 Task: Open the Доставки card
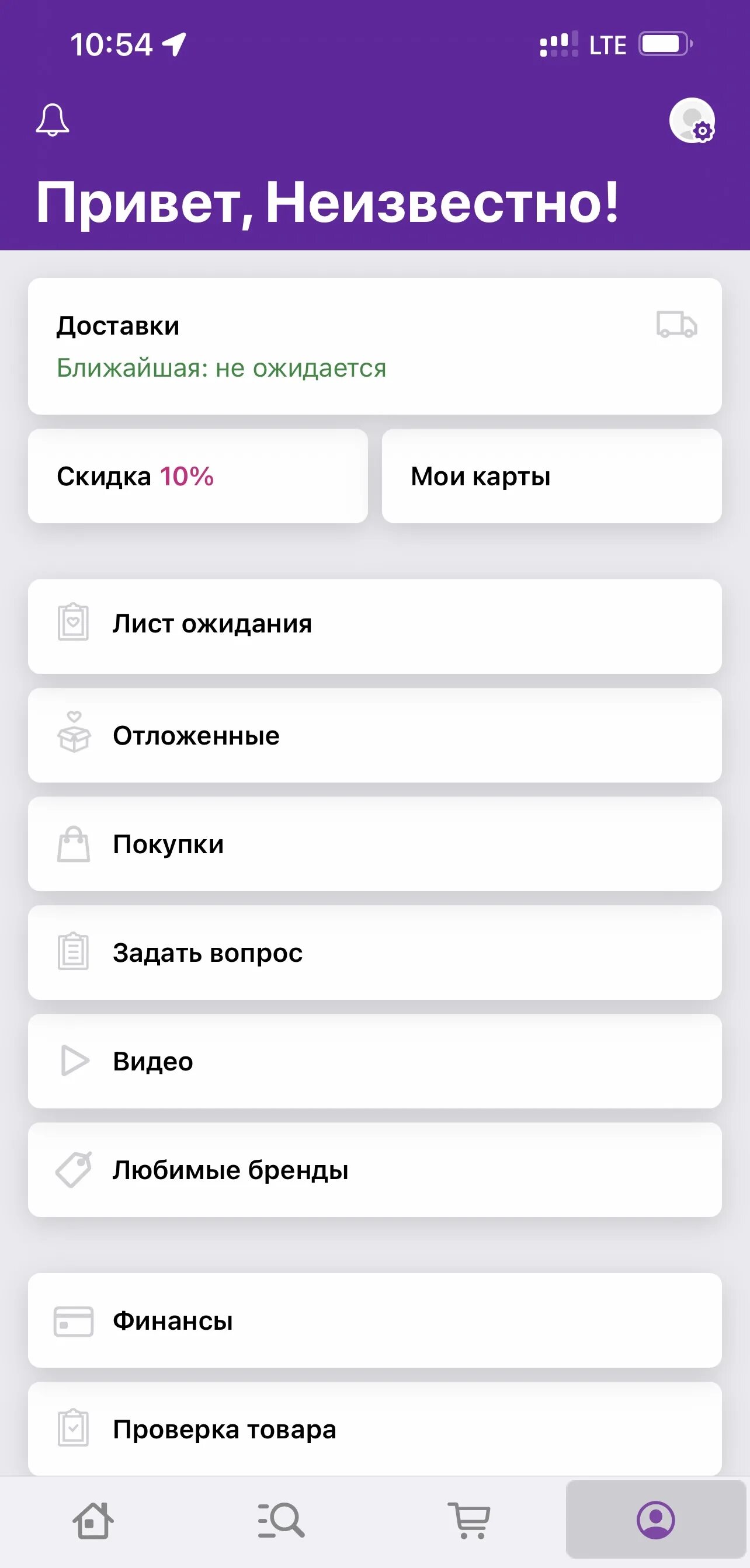(374, 346)
